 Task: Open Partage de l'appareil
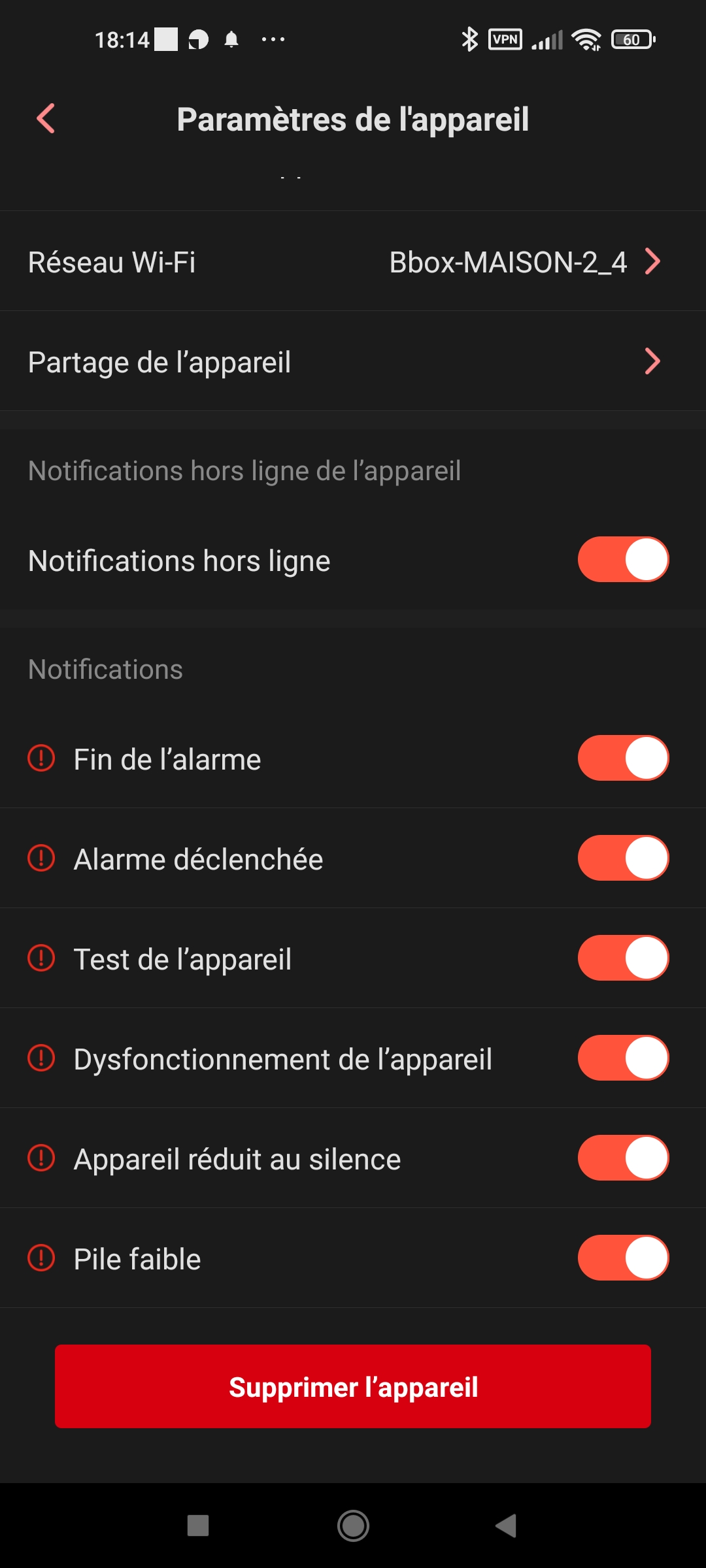[353, 361]
